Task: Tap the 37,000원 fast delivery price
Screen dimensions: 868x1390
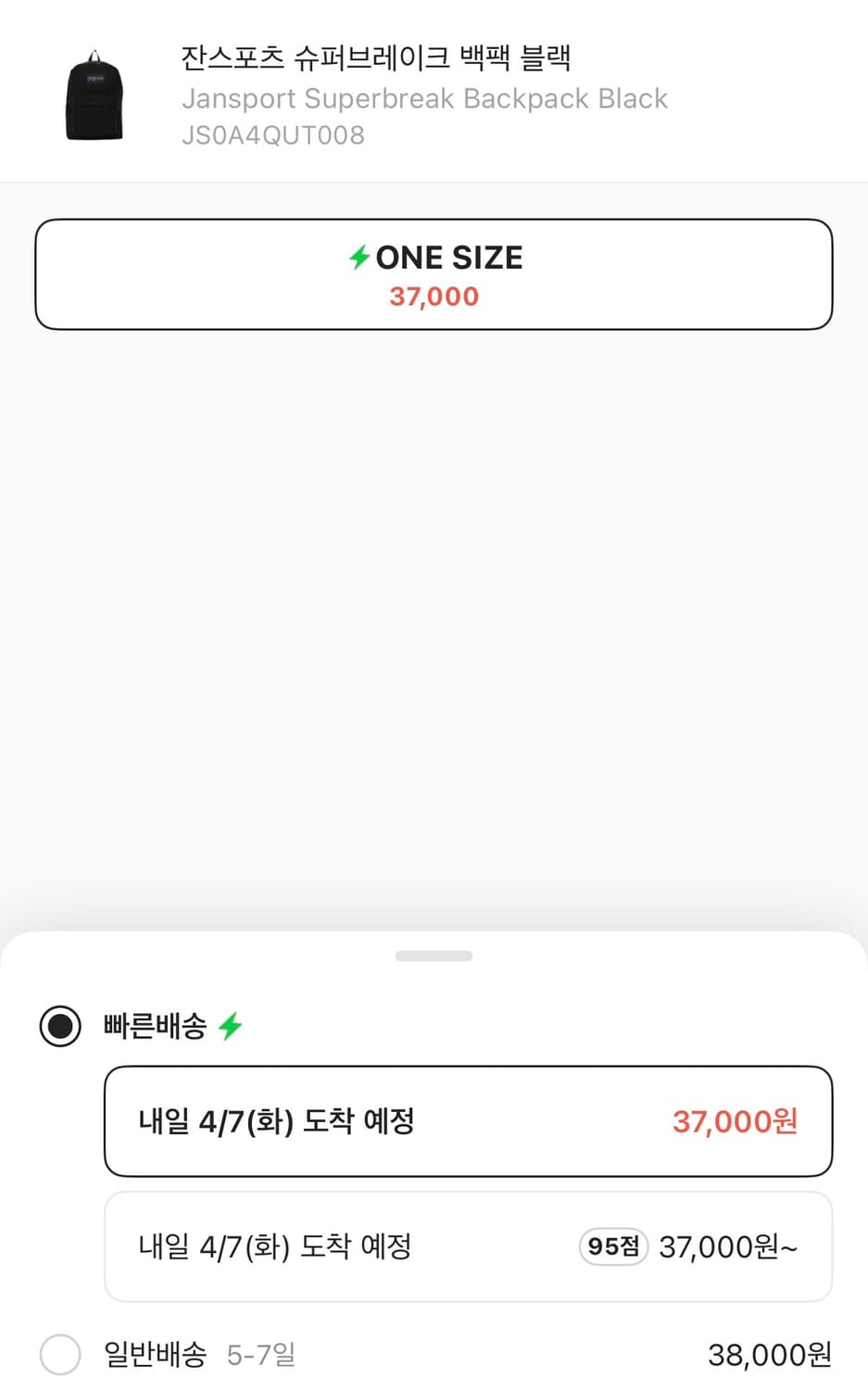Action: click(x=733, y=1121)
